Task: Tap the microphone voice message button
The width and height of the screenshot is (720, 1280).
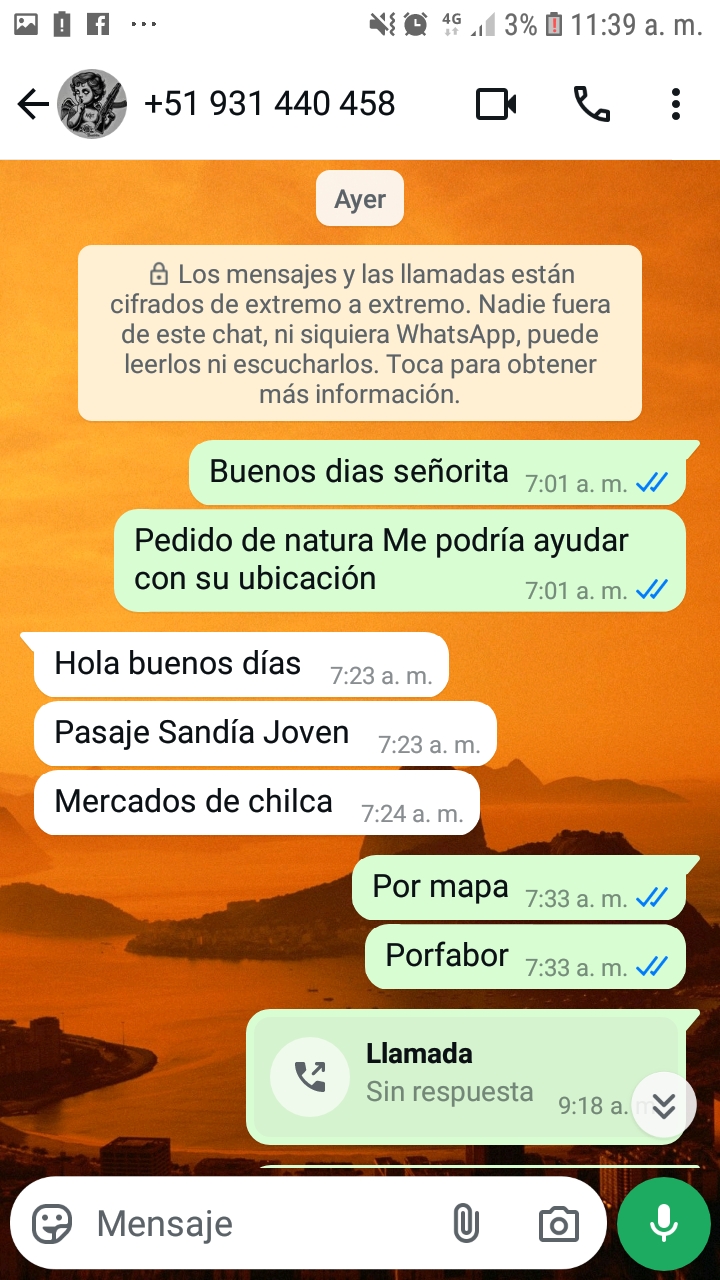Action: pos(664,1223)
